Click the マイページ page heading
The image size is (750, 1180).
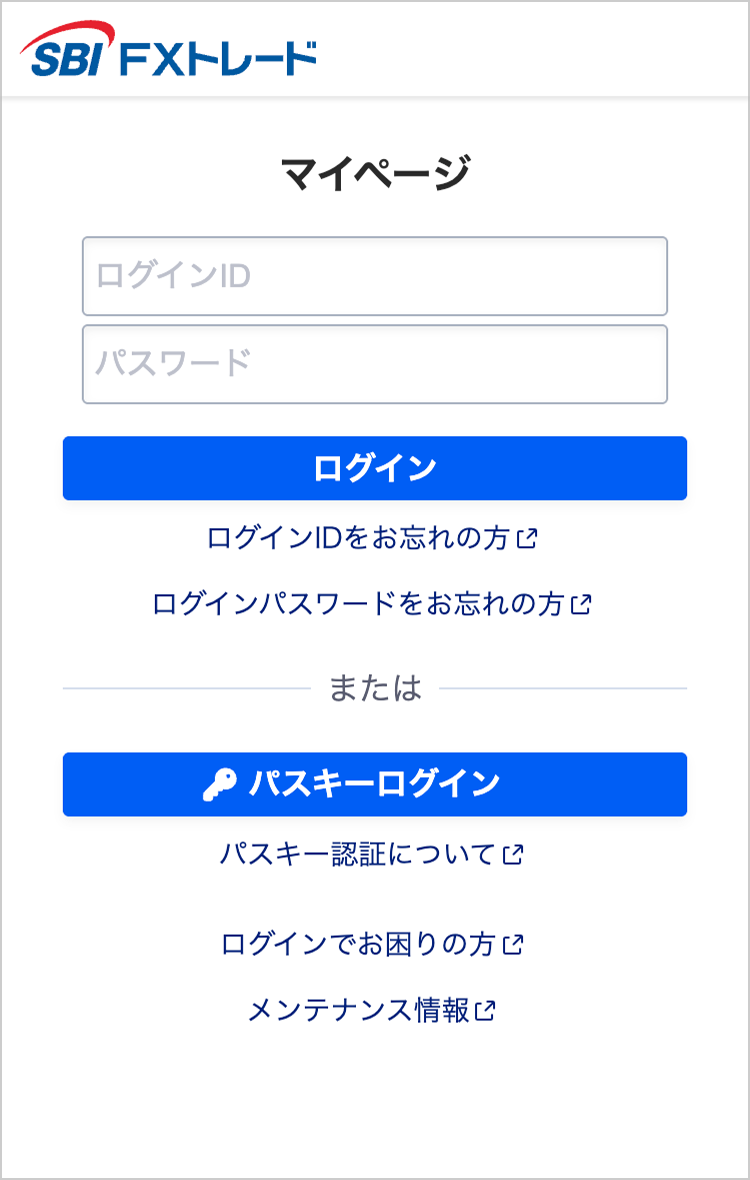point(375,170)
